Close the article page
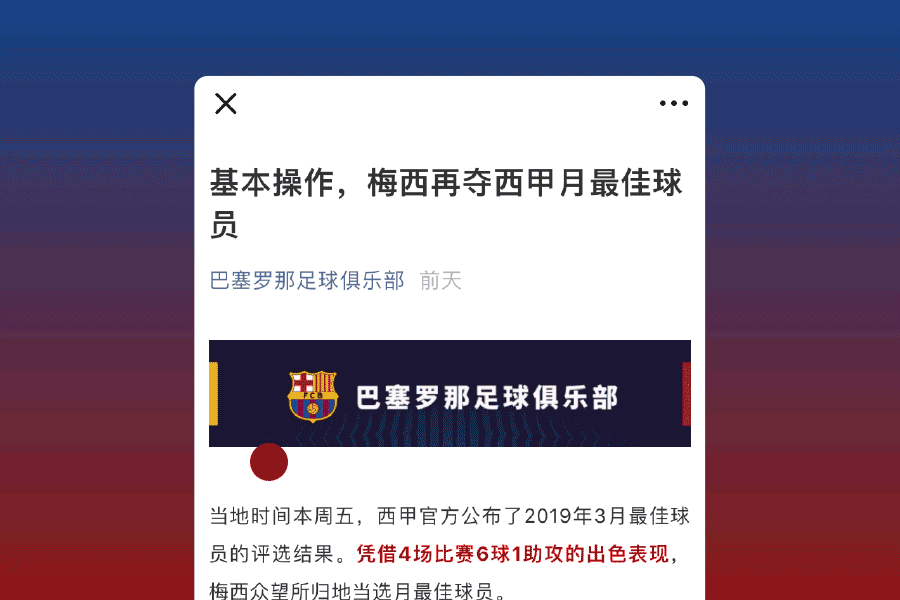 tap(226, 103)
